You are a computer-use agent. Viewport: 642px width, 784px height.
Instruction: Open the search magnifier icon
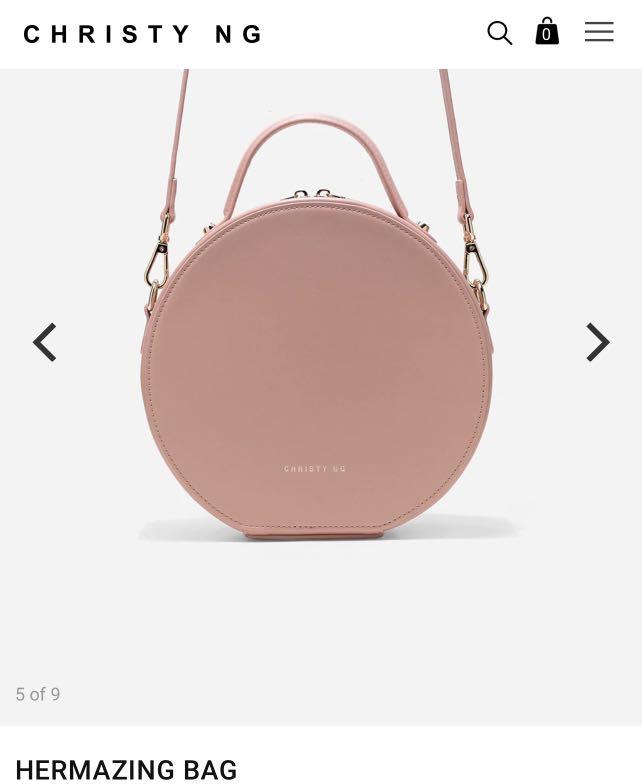[499, 33]
